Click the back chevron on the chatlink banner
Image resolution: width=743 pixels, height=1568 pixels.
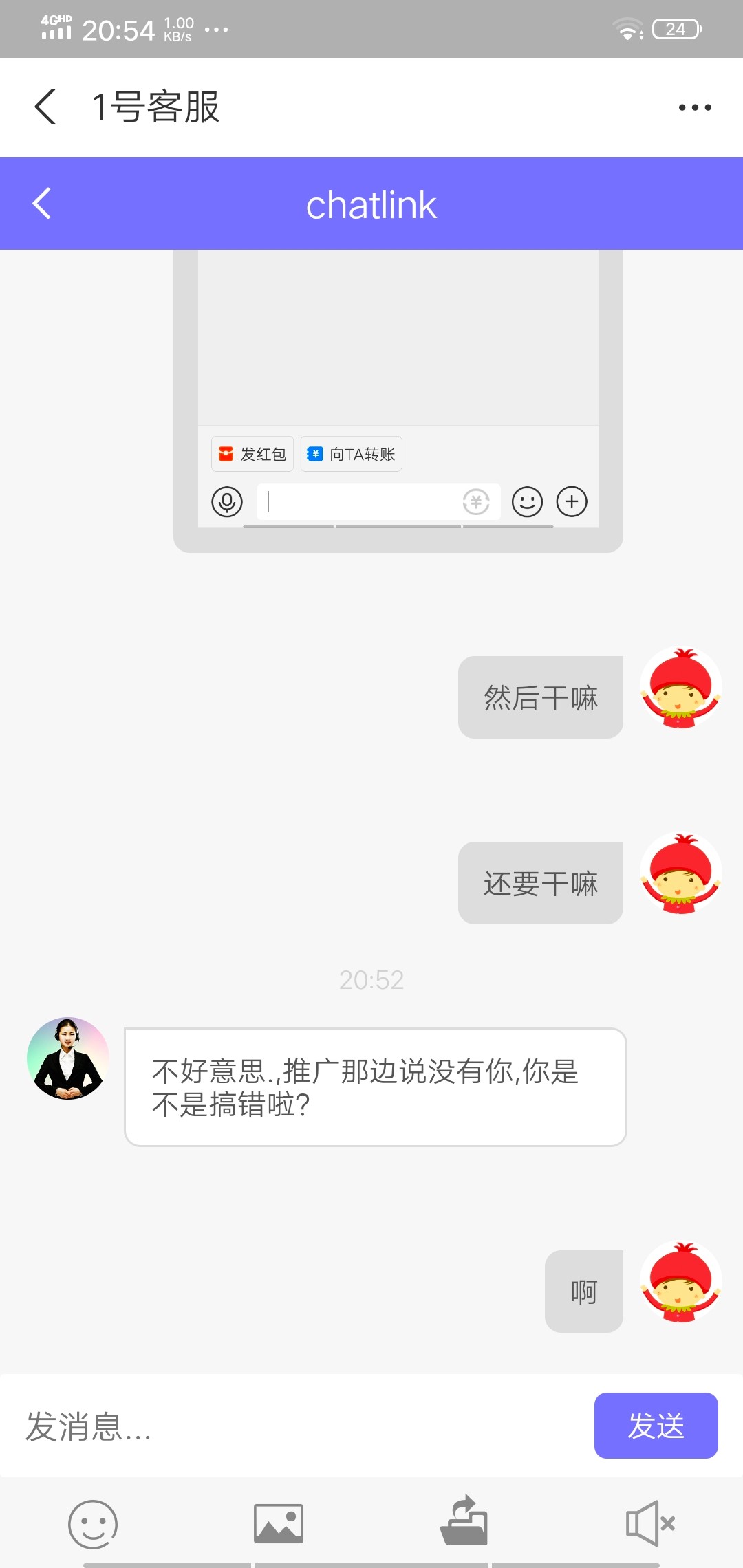tap(41, 203)
